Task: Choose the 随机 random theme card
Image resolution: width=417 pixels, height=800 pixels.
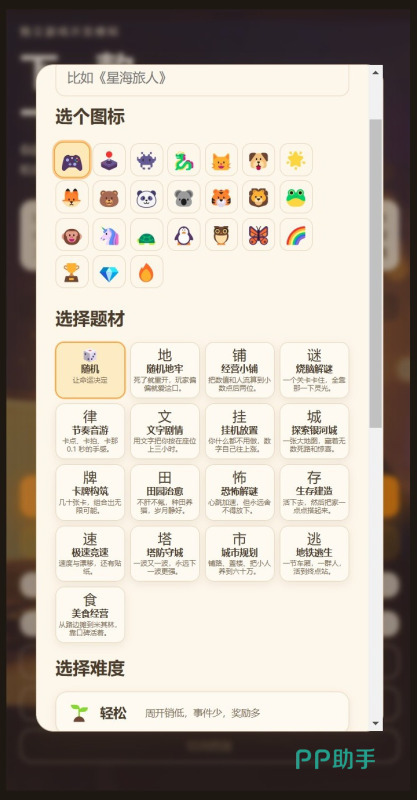Action: 90,370
